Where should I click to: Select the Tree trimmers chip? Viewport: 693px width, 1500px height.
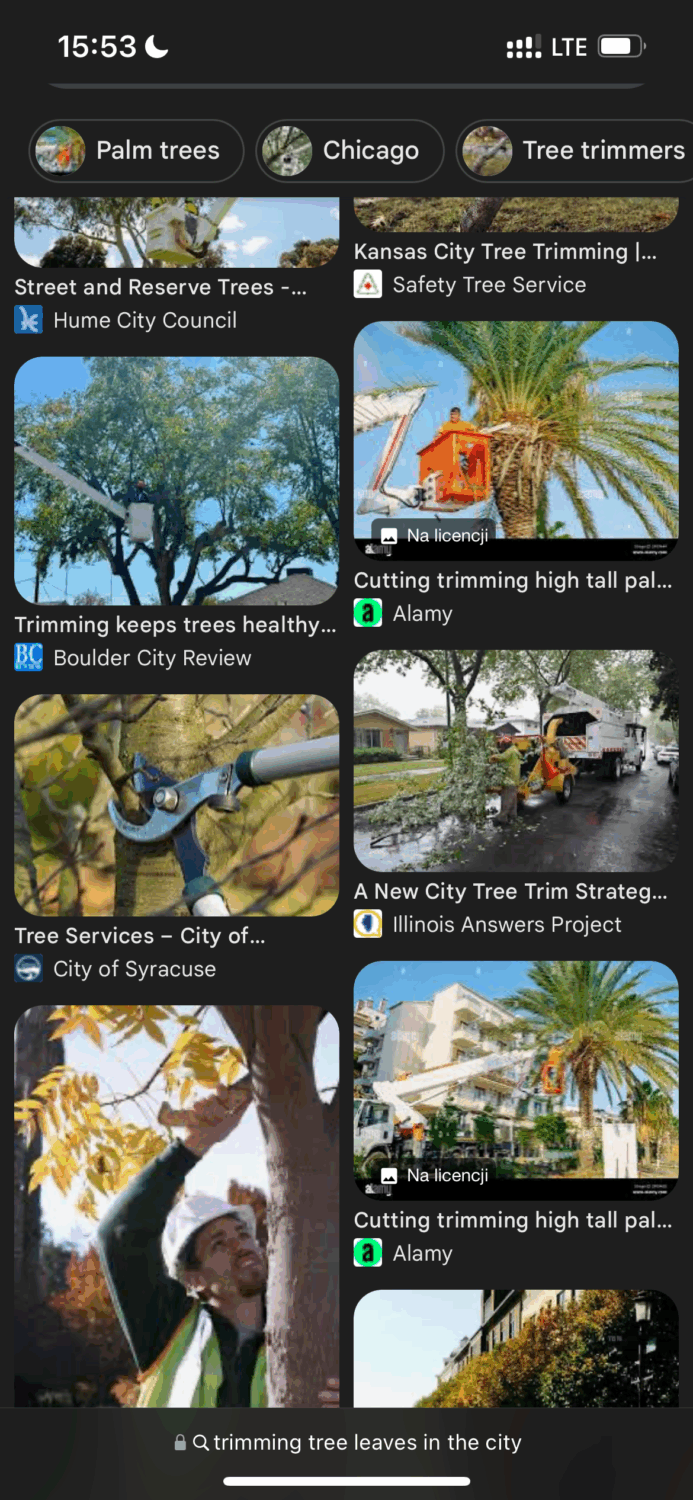click(575, 151)
